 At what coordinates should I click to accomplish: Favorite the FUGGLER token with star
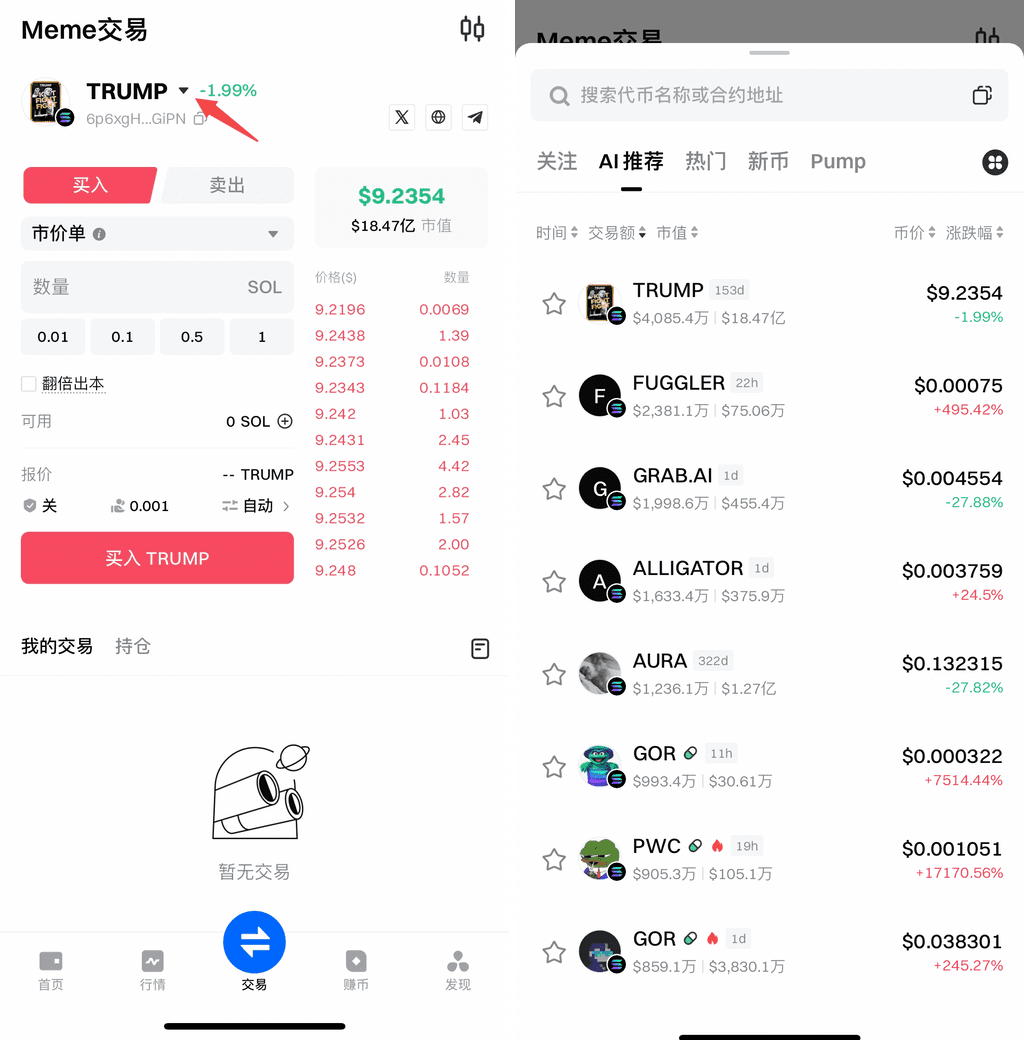[x=554, y=396]
